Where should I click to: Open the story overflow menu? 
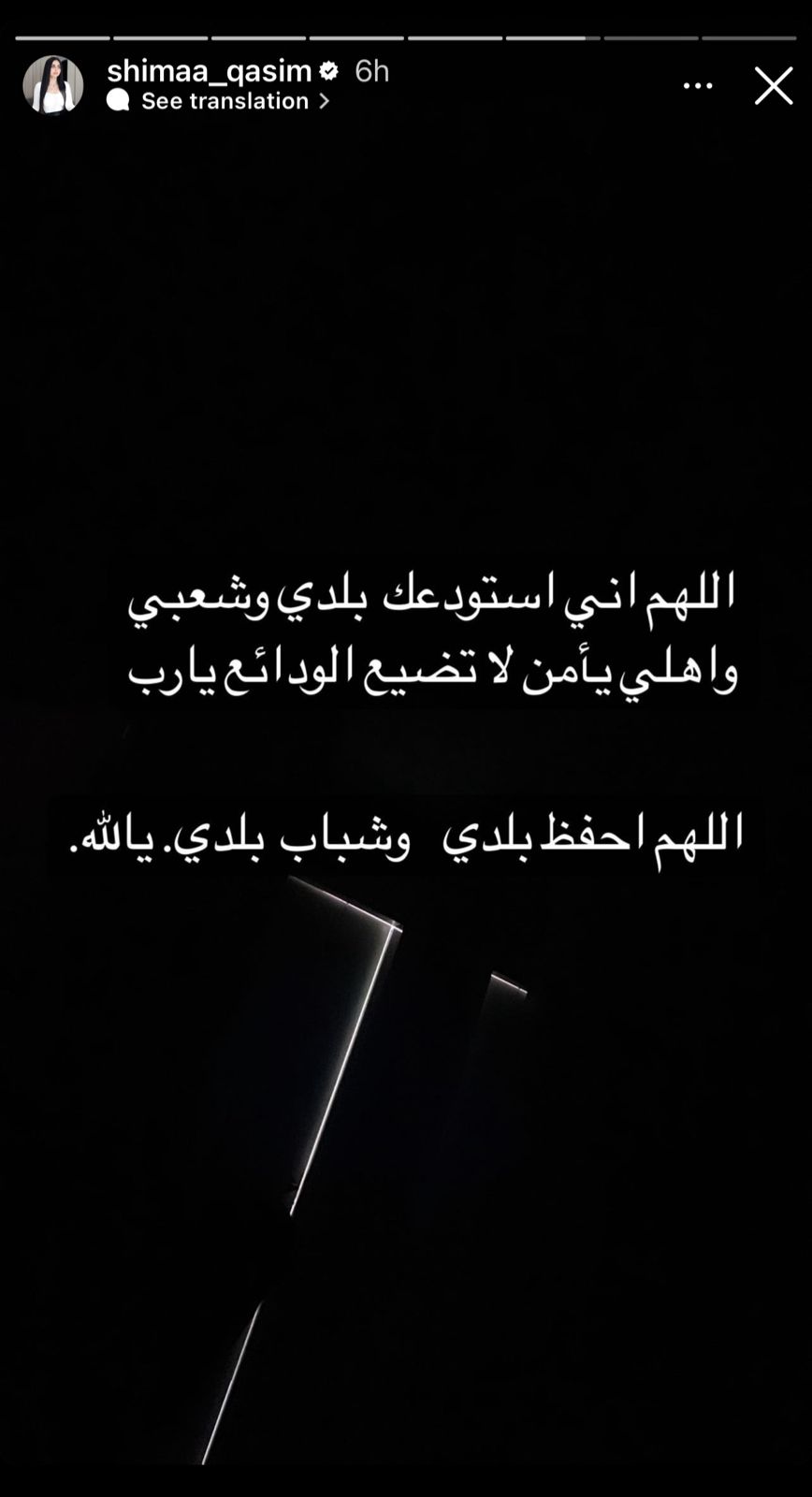698,86
